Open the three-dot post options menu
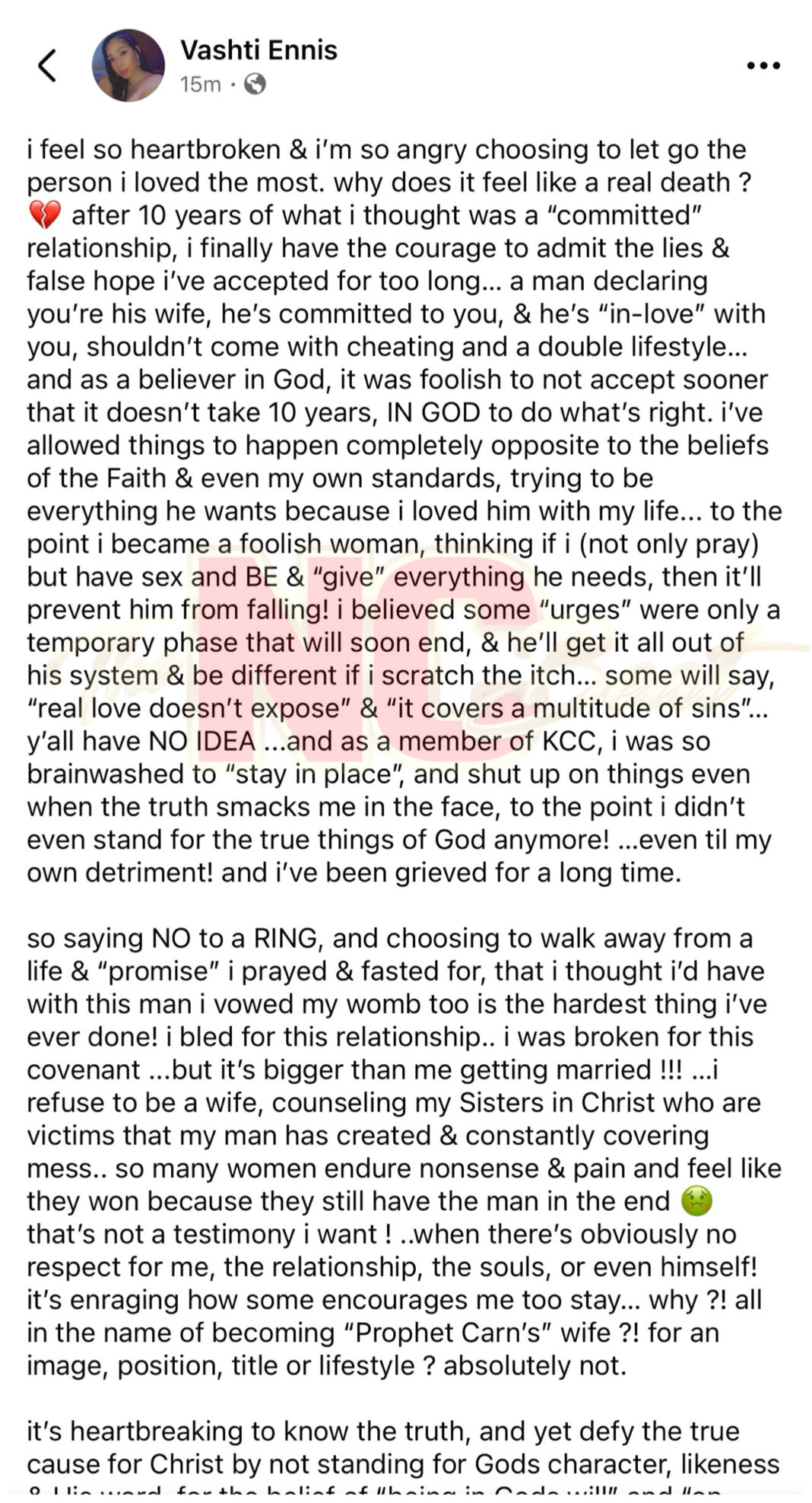This screenshot has height=1503, width=812. pos(763,65)
